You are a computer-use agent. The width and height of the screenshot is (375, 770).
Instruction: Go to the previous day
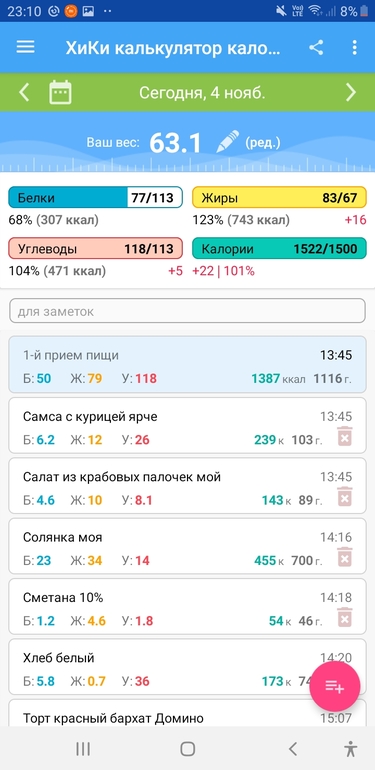point(24,92)
